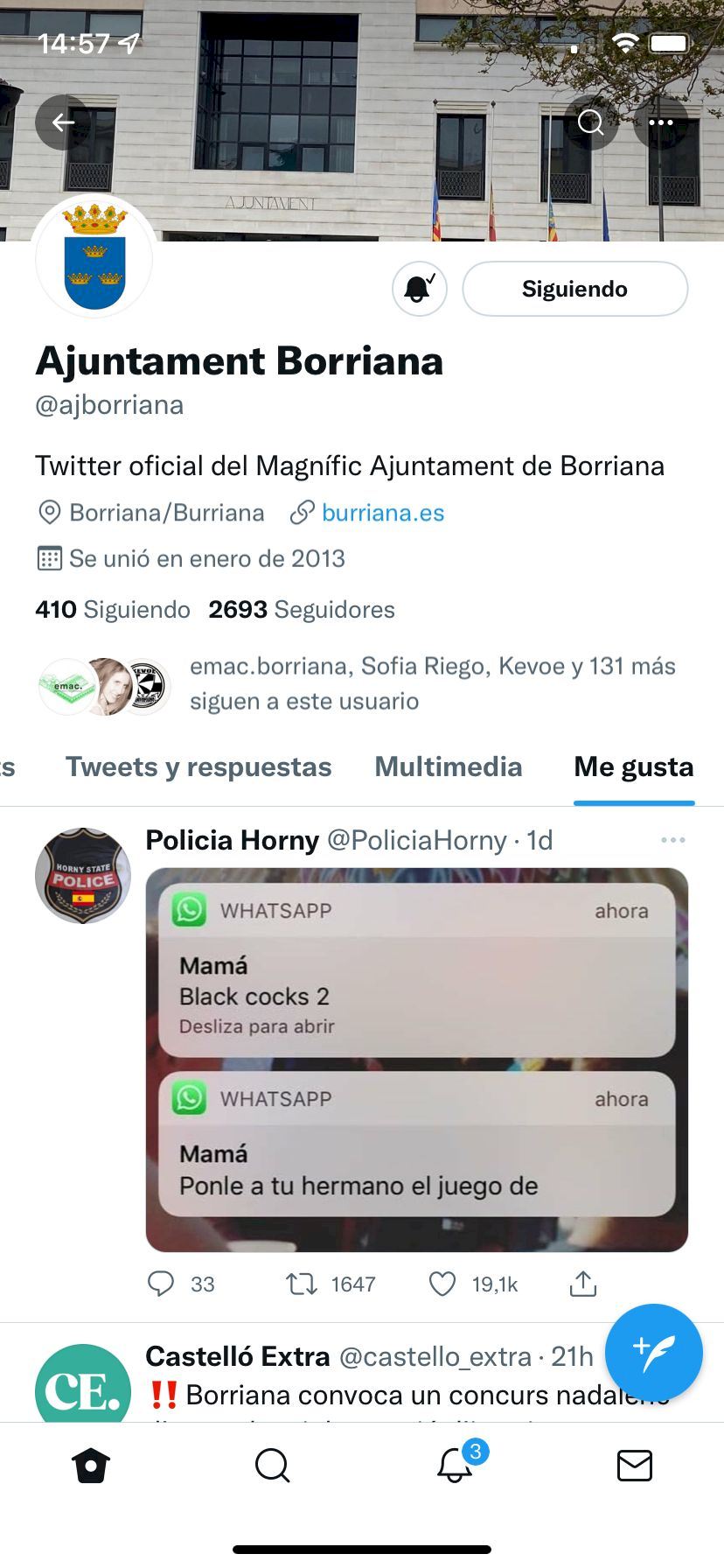Open the notifications tab with badge
This screenshot has height=1568, width=724.
(x=455, y=1465)
